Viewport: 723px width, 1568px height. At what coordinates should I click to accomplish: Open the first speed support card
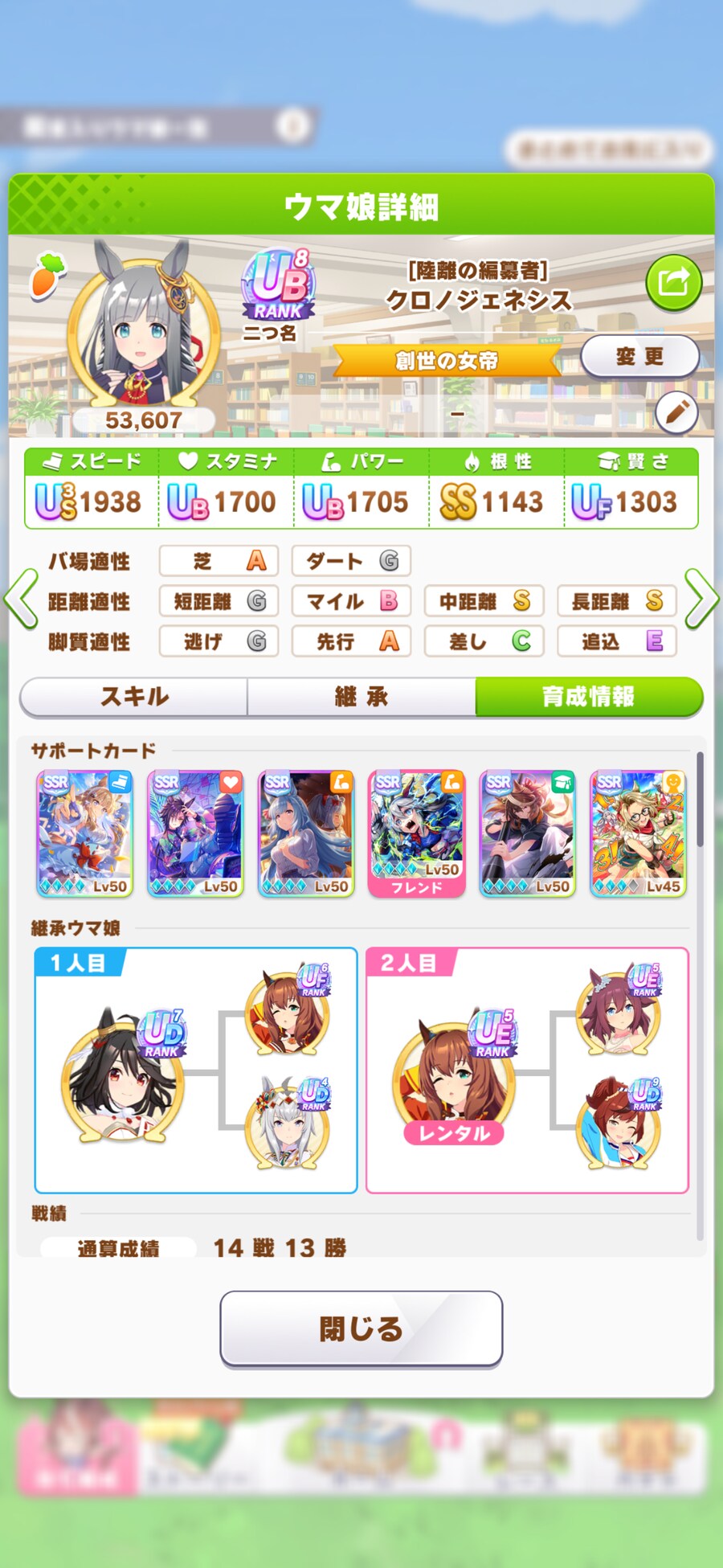pos(84,833)
